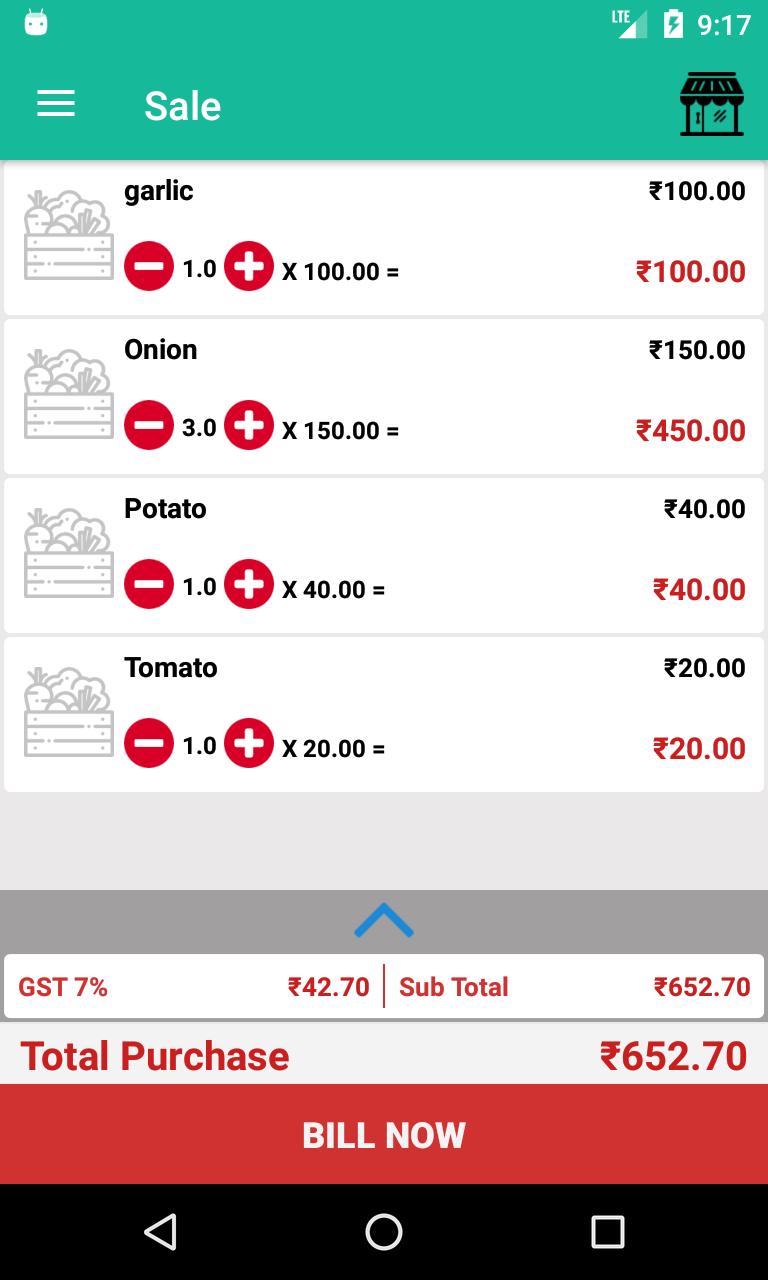Open the navigation drawer menu
The height and width of the screenshot is (1280, 768).
click(x=56, y=105)
